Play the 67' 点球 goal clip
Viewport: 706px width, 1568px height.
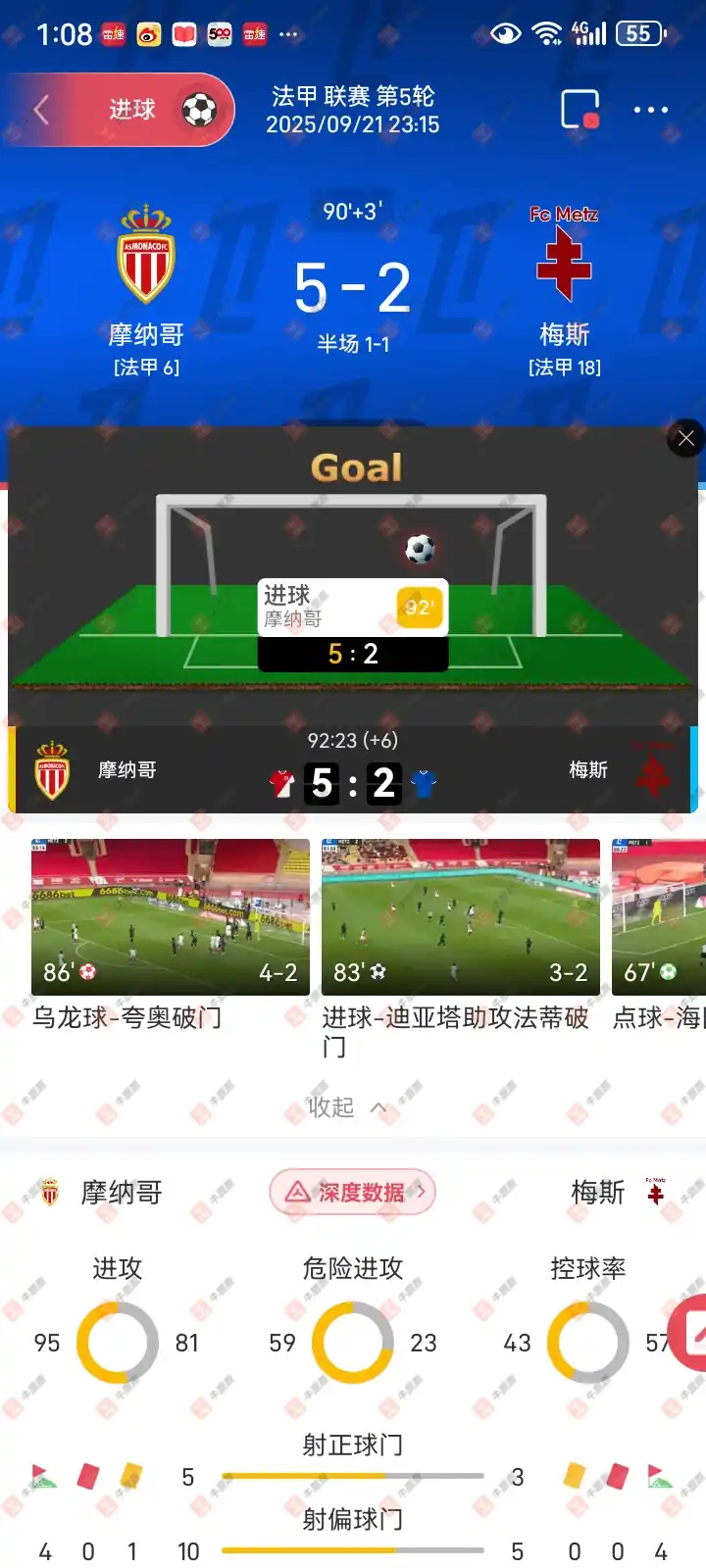pos(658,915)
